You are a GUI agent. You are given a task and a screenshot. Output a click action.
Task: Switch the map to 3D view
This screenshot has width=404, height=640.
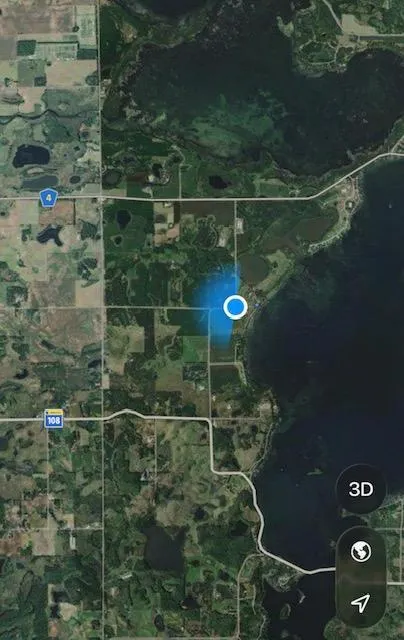(x=361, y=489)
